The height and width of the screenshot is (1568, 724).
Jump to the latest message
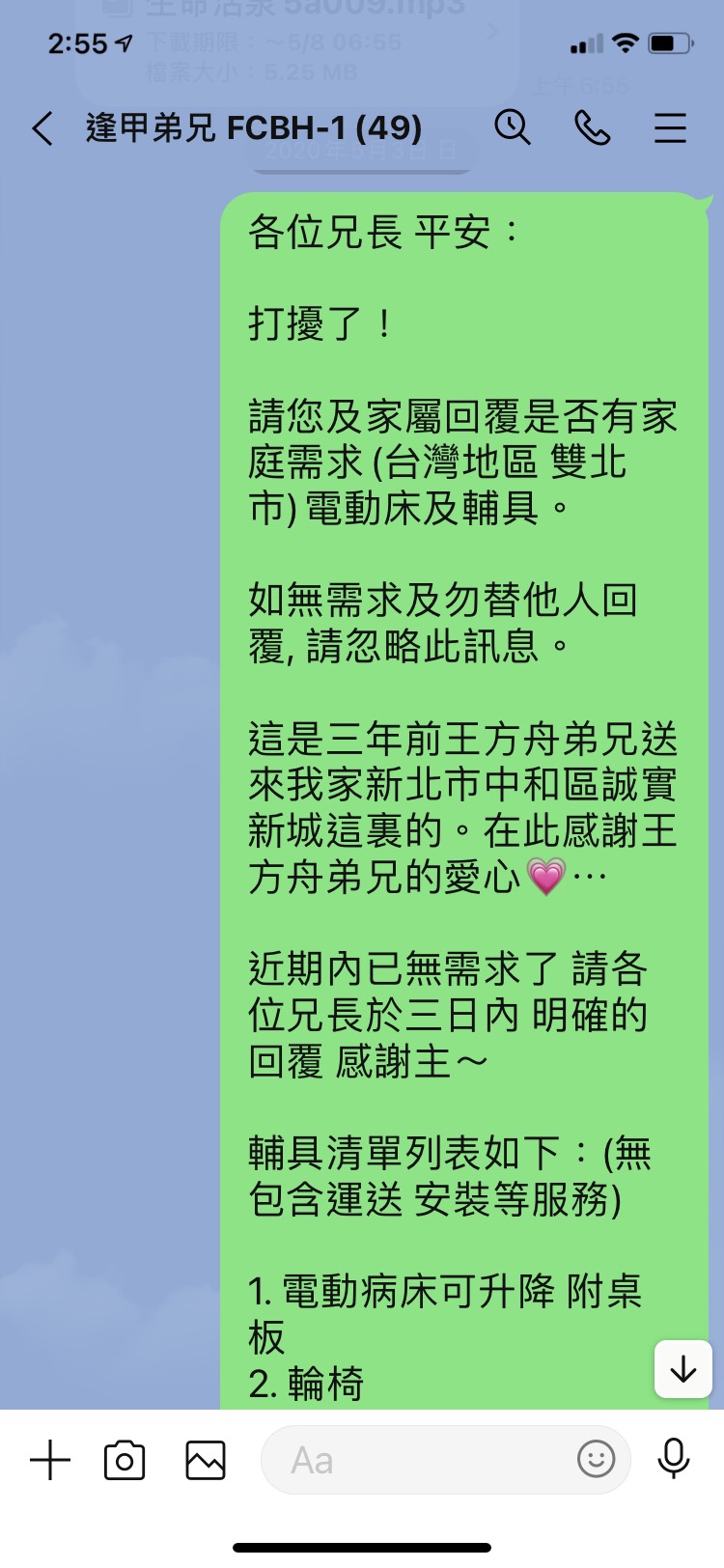click(x=683, y=1368)
